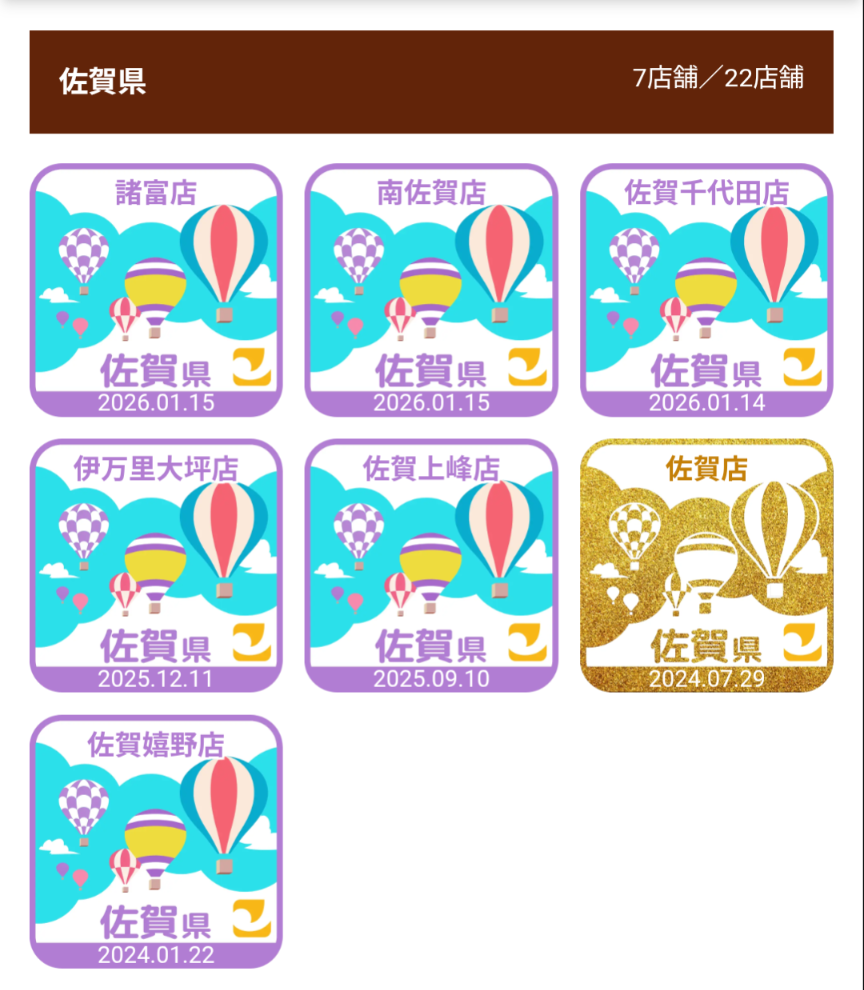
Task: Open the 諸富店 stamp card
Action: point(156,290)
